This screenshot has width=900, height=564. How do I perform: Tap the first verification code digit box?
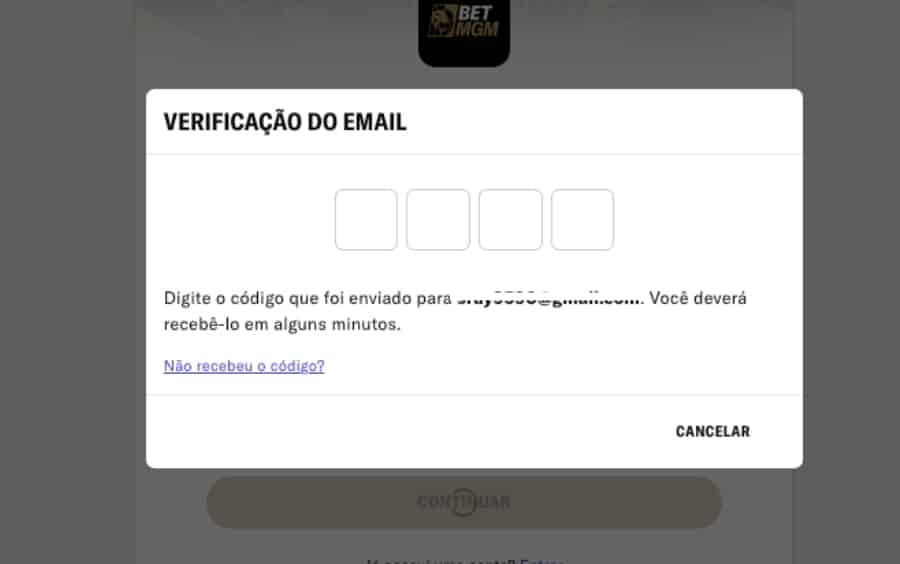[366, 220]
